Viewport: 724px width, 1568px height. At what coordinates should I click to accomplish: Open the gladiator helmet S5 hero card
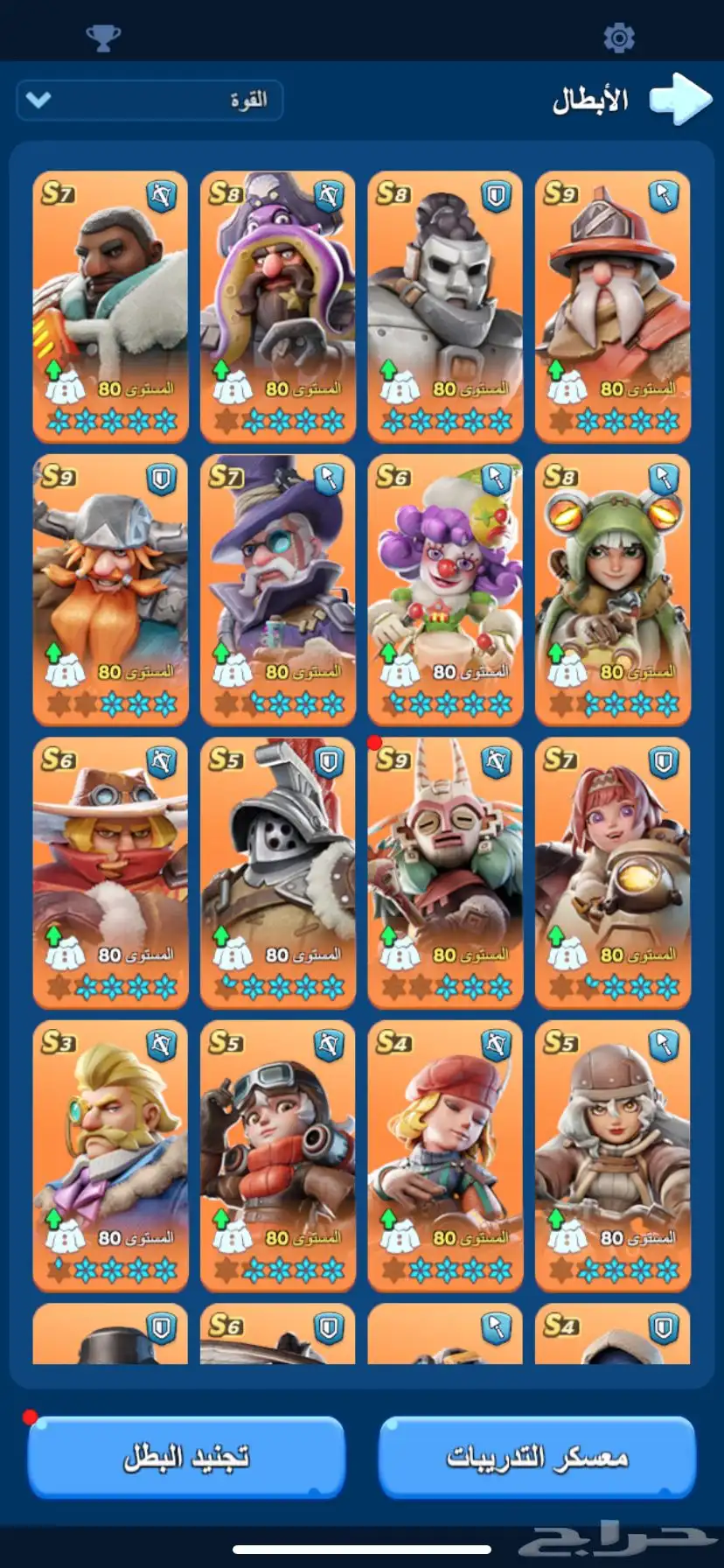click(x=278, y=872)
